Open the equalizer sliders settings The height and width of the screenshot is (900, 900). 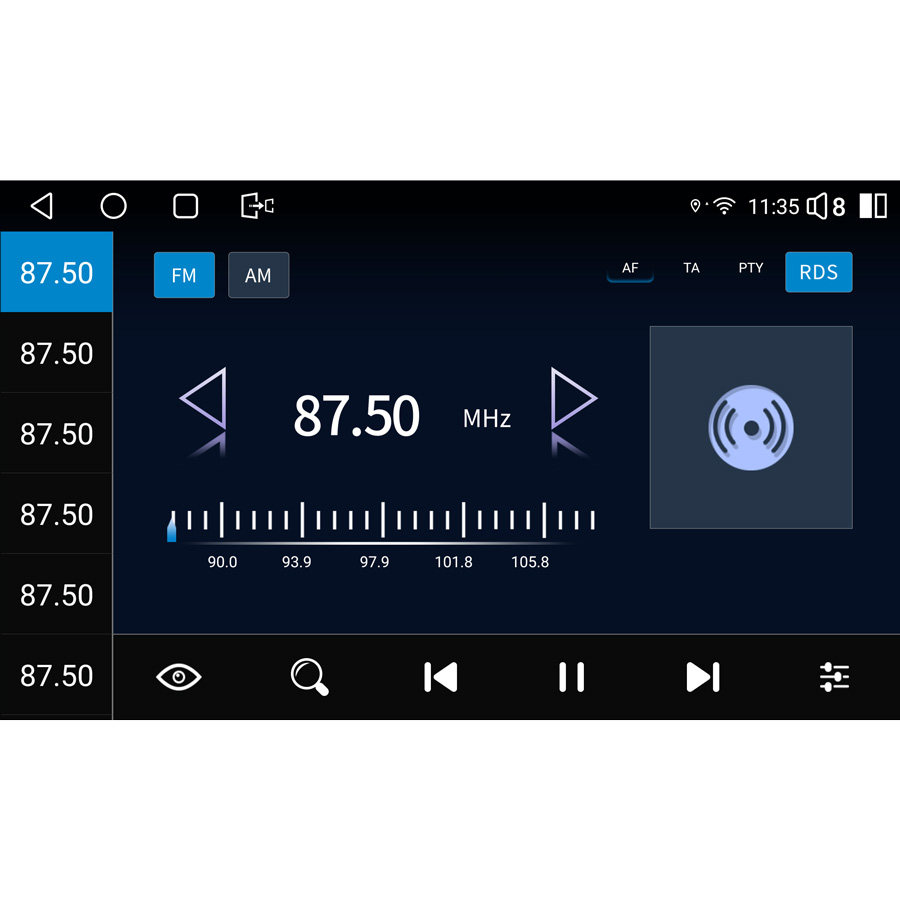[x=834, y=677]
